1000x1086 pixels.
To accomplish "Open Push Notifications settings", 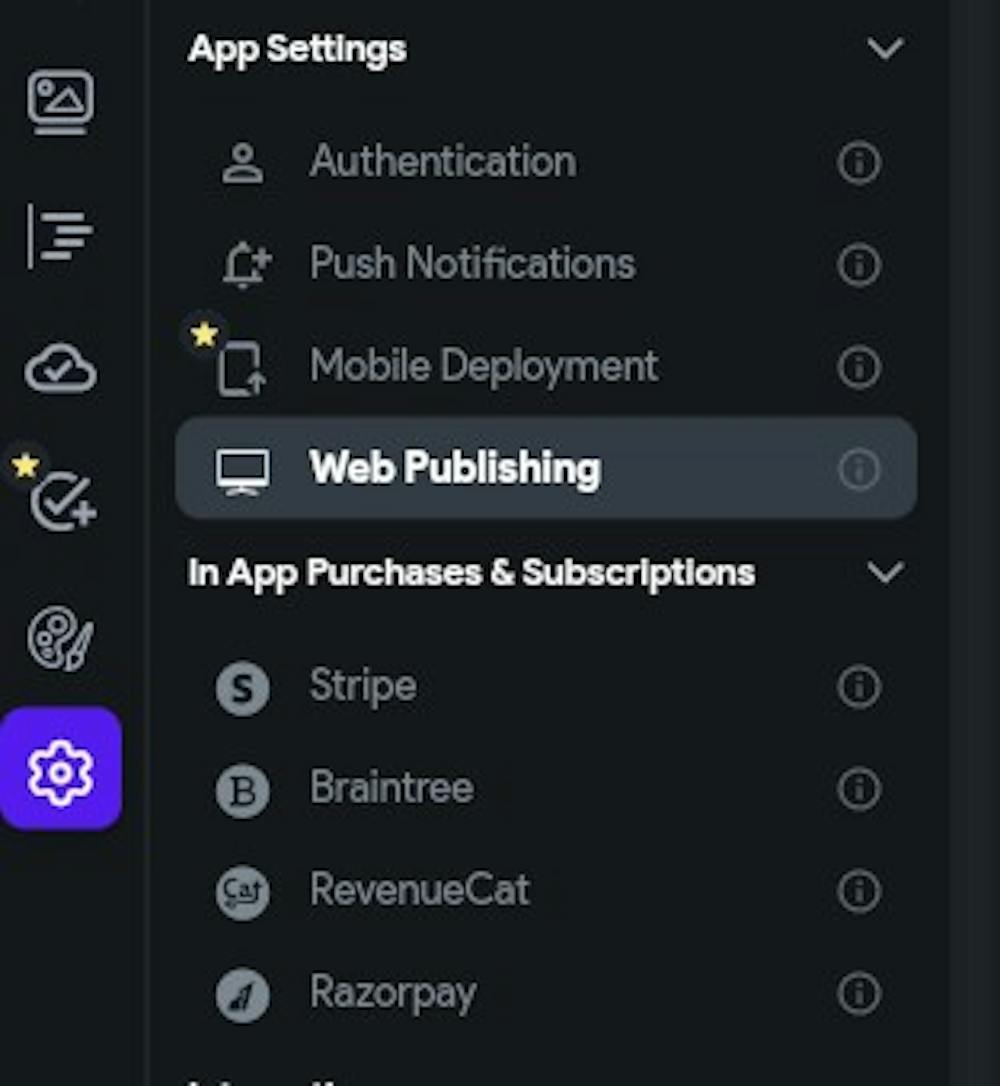I will pyautogui.click(x=472, y=264).
